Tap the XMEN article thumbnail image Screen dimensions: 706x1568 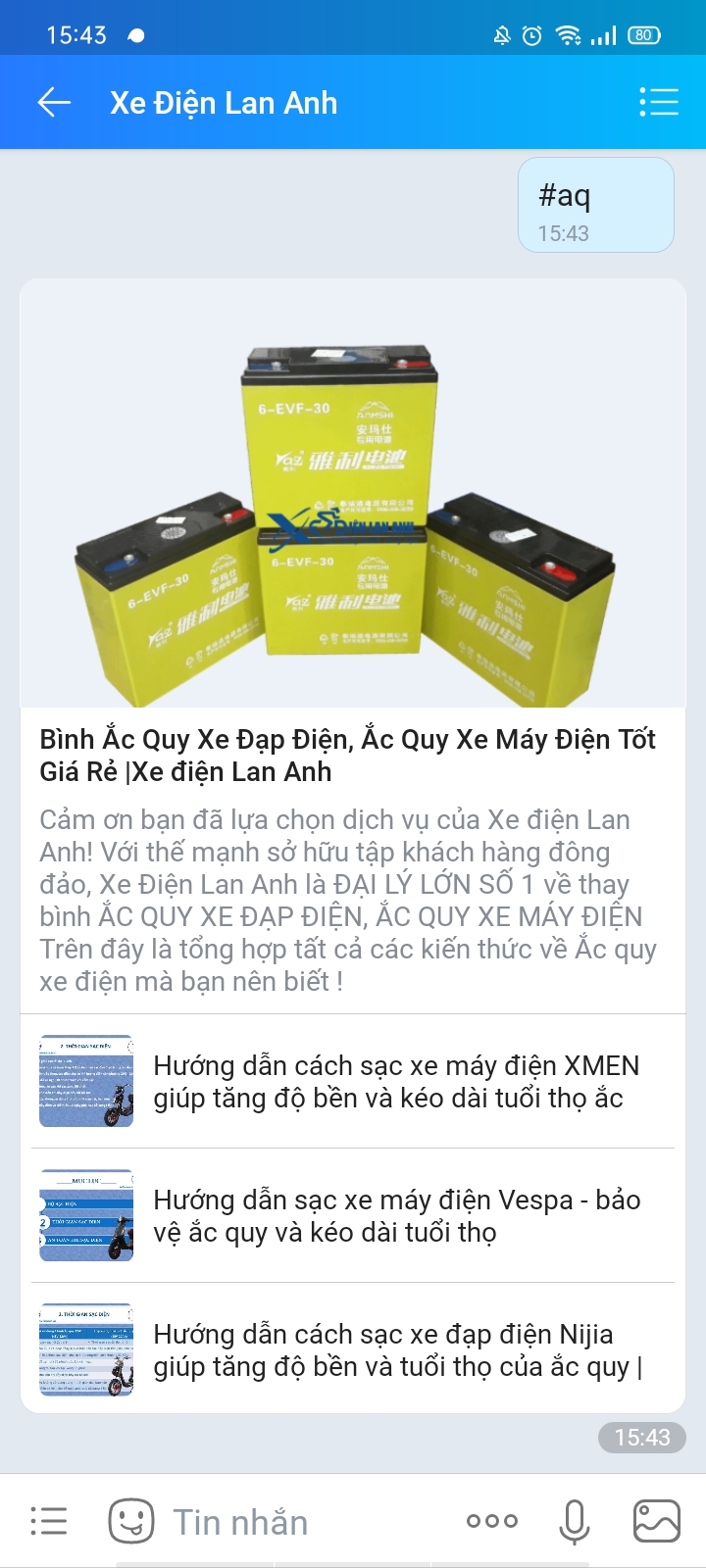point(85,1081)
